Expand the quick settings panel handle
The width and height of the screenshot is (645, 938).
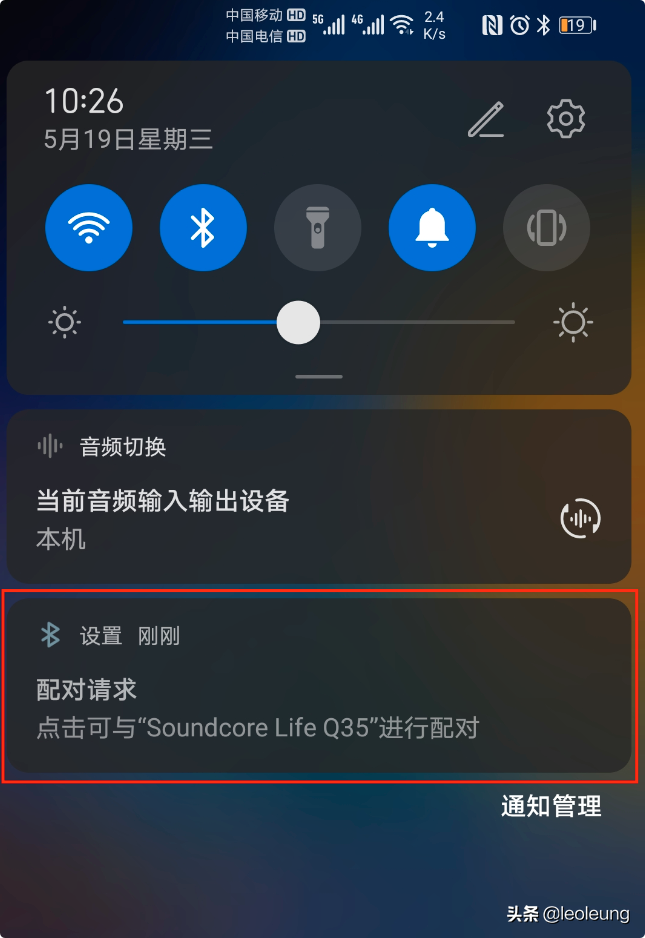(319, 377)
